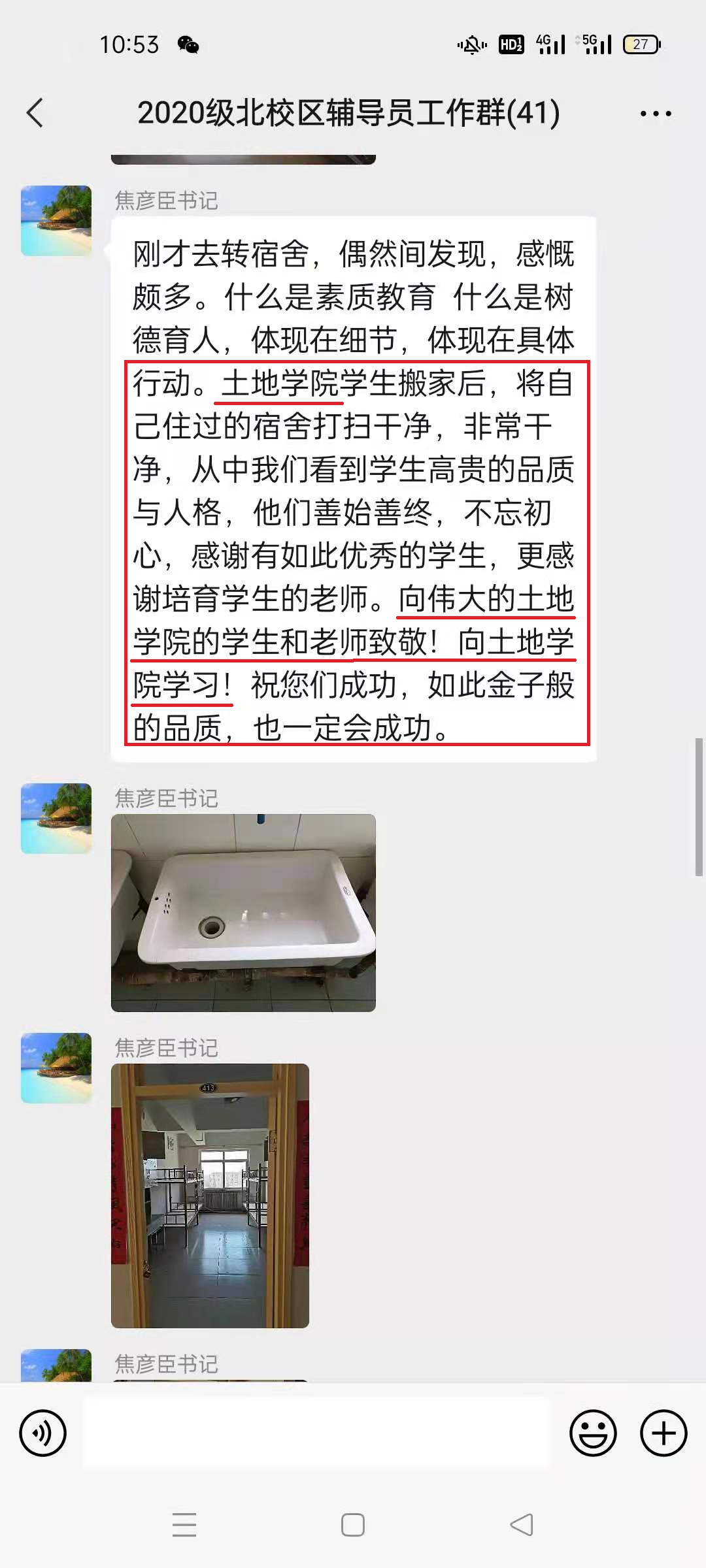The height and width of the screenshot is (1568, 706).
Task: Tap the system home button
Action: pos(353,1525)
